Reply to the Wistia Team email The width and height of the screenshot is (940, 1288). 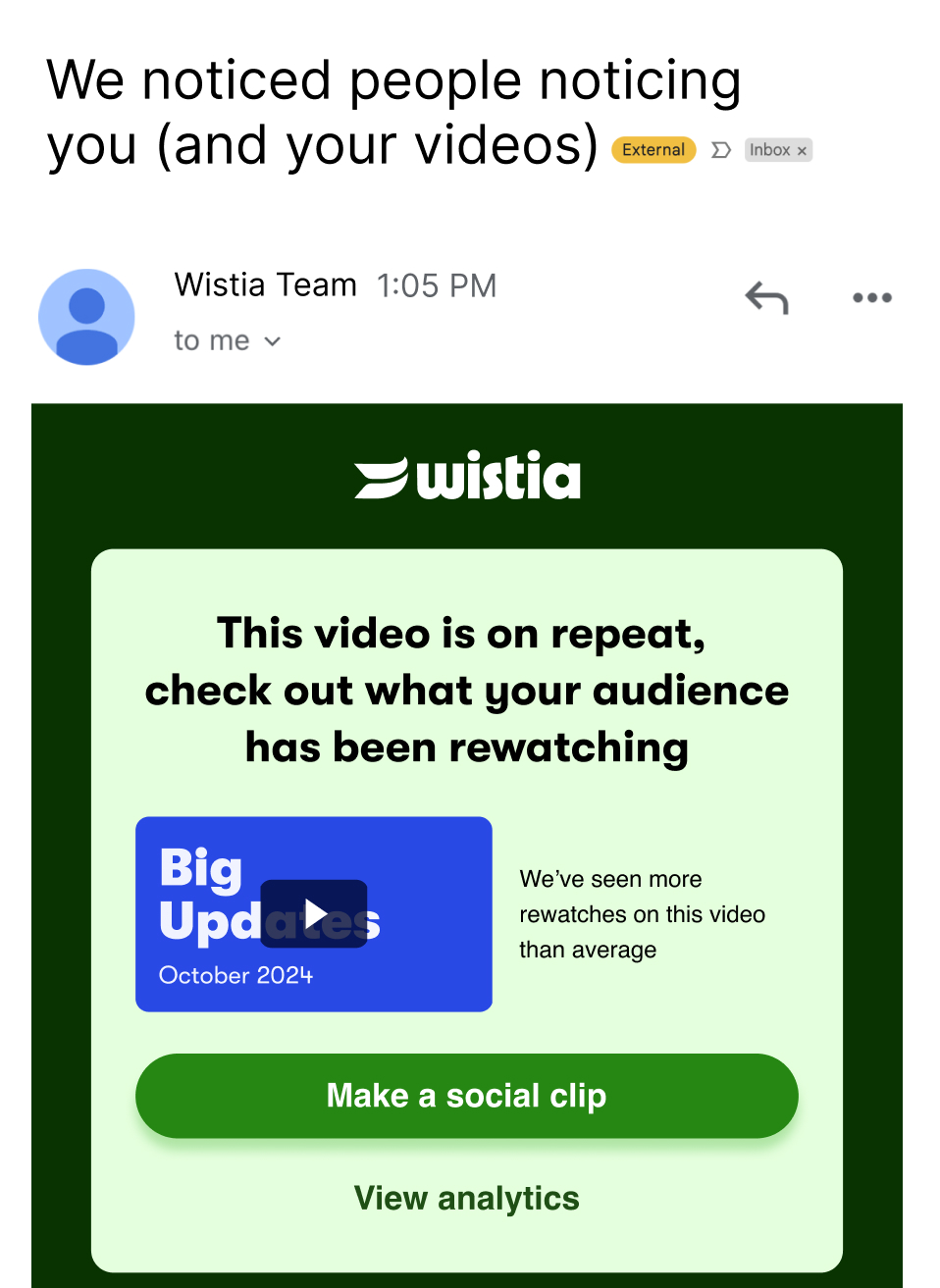point(766,297)
